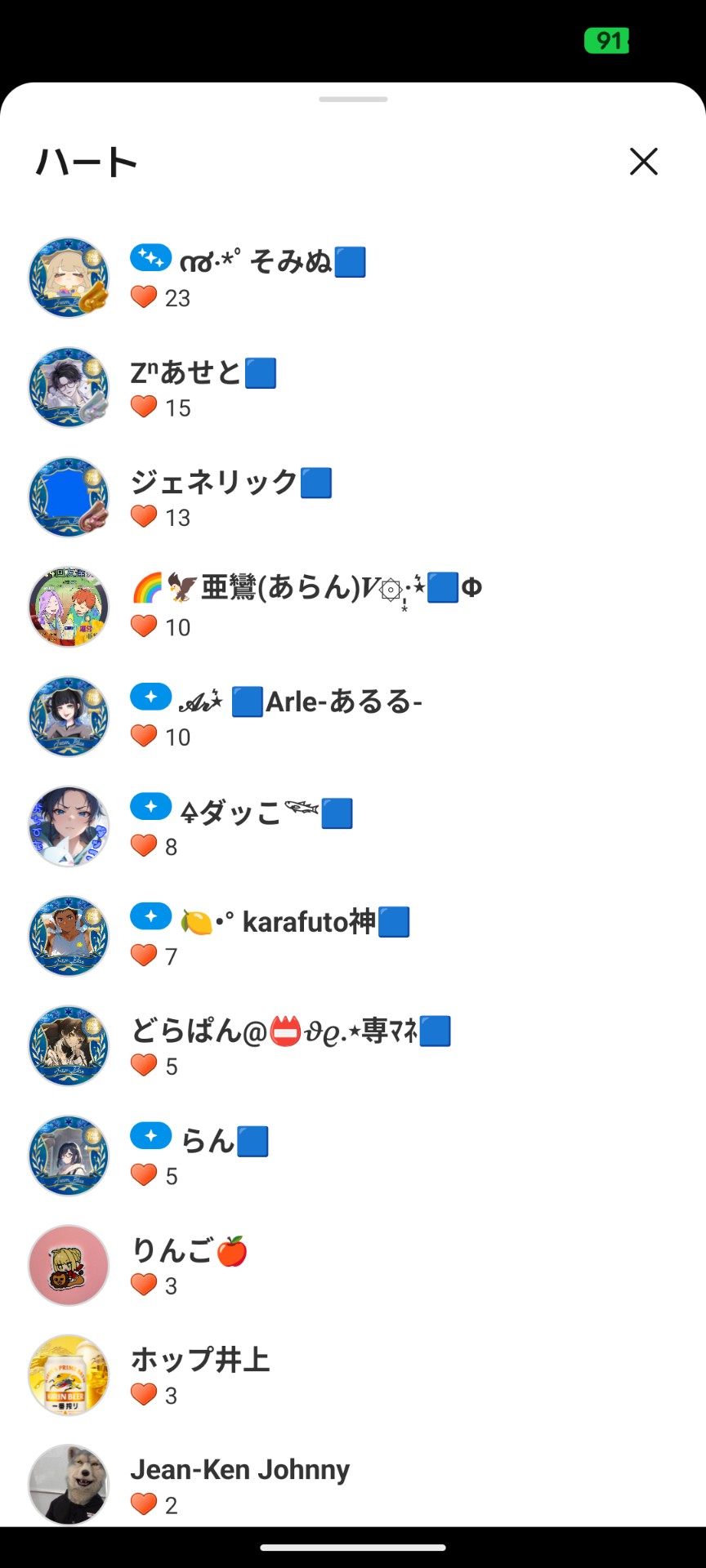Screen dimensions: 706x1568
Task: Close the ハート sheet
Action: click(644, 162)
